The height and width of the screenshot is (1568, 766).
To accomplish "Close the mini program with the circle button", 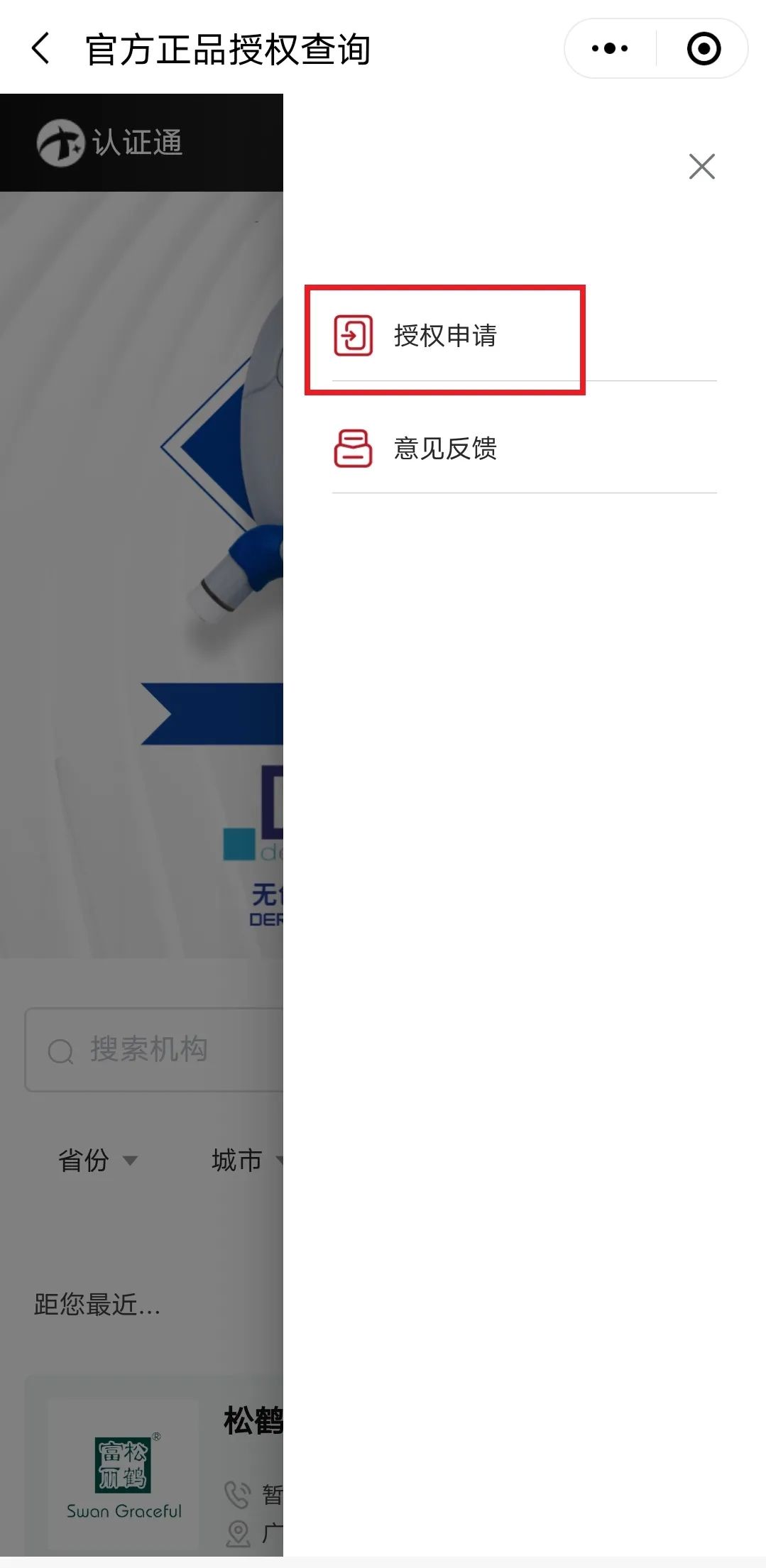I will pyautogui.click(x=704, y=49).
